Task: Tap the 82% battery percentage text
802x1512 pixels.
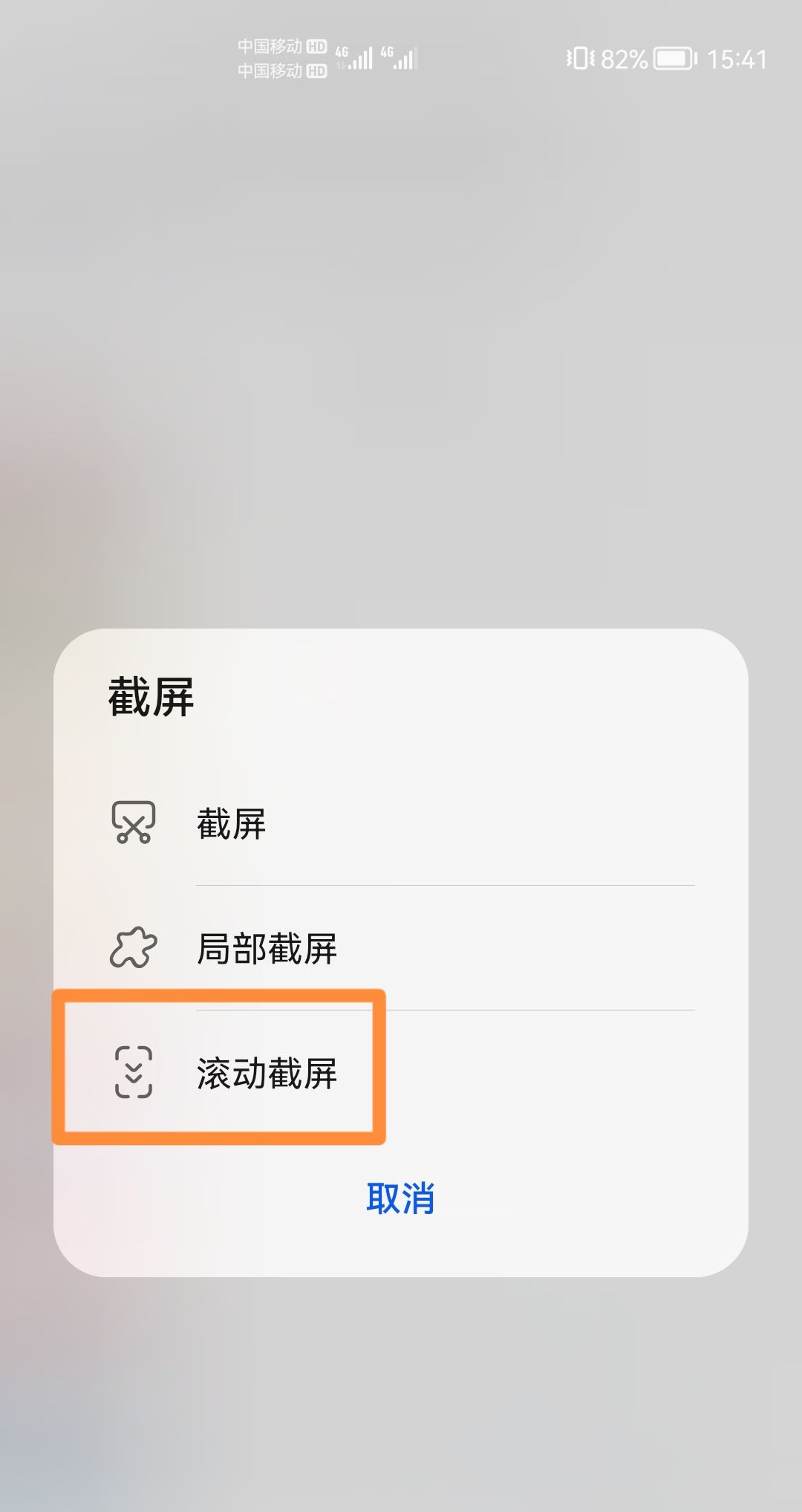Action: pos(624,57)
